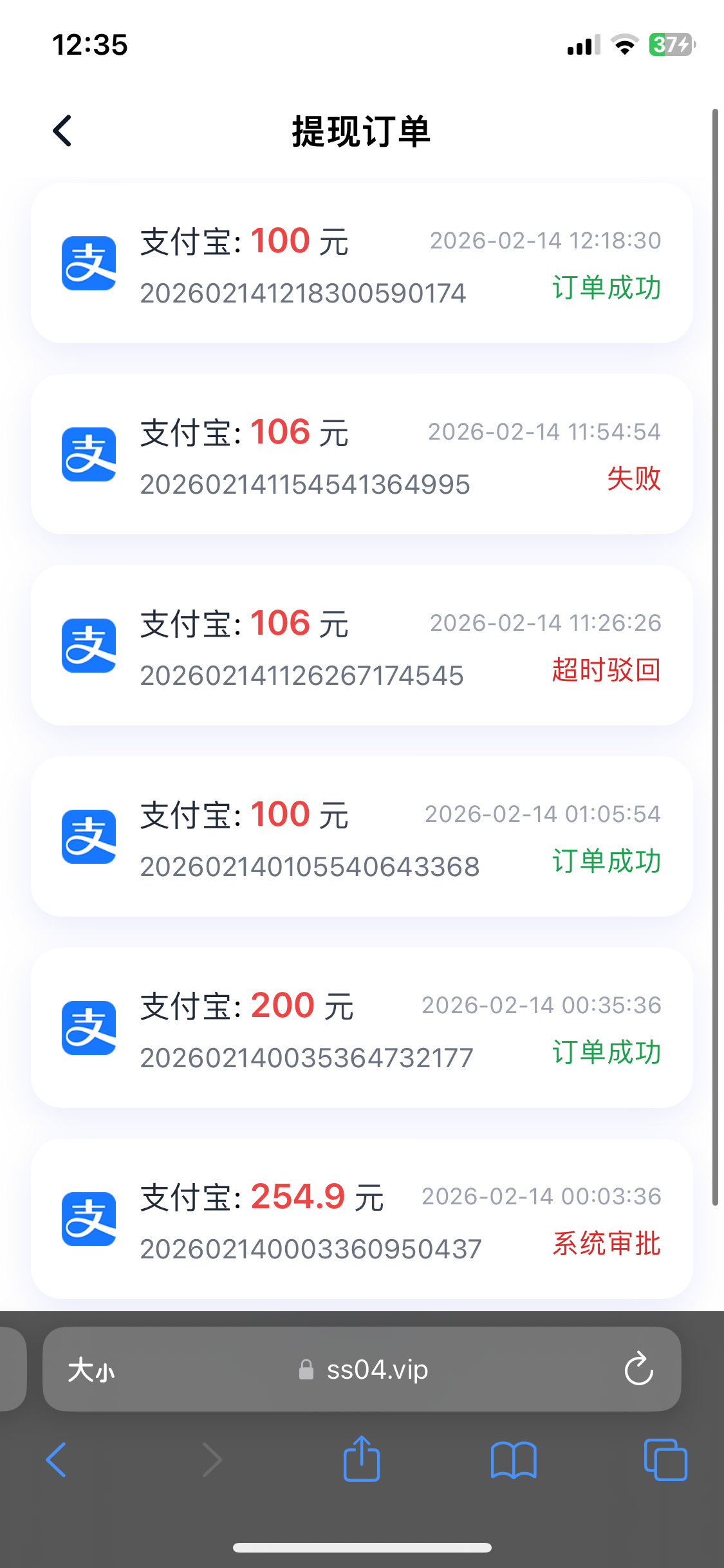Open the 106 元 order marked 超时驳回
The image size is (724, 1568).
tap(362, 646)
